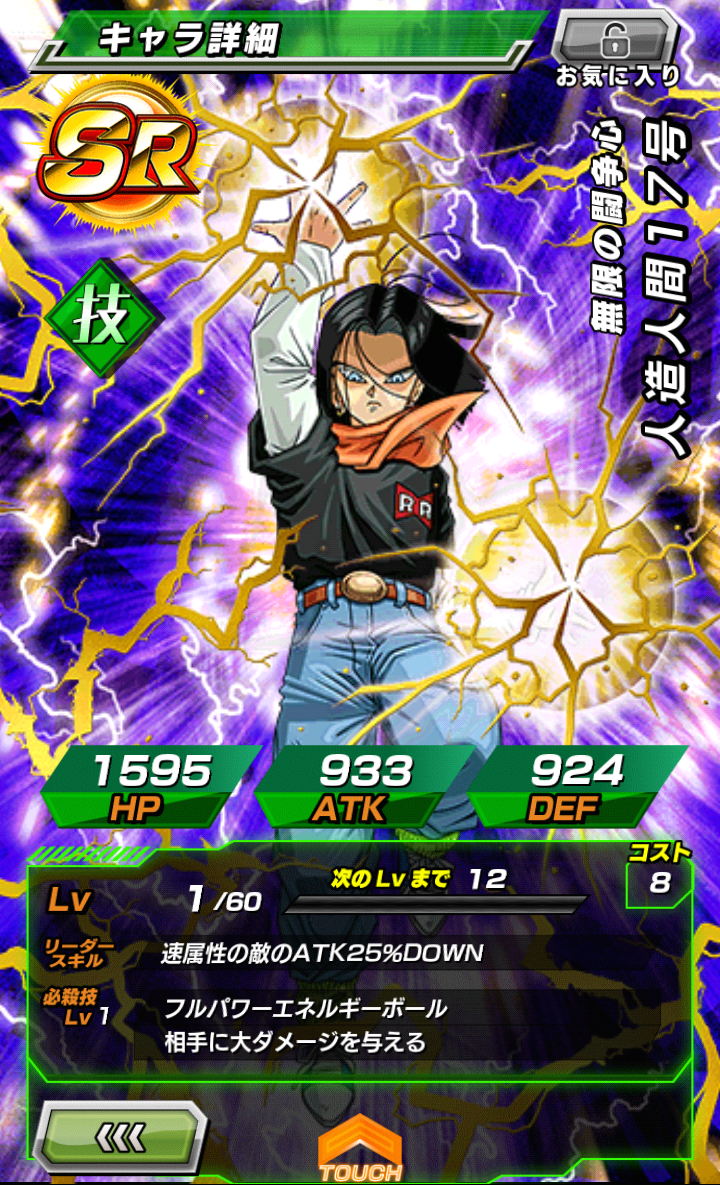Tap the orange TOUCH arrow indicator
The image size is (720, 1185).
[360, 1148]
